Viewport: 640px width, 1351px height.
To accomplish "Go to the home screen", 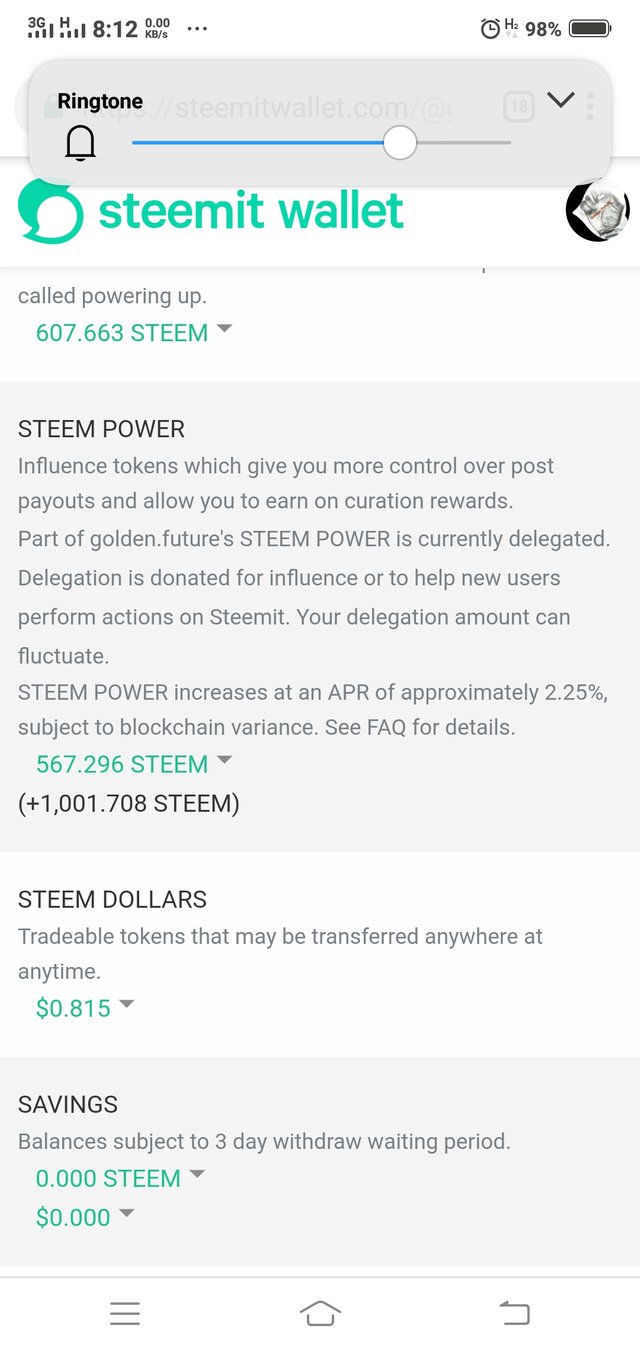I will click(x=320, y=1313).
